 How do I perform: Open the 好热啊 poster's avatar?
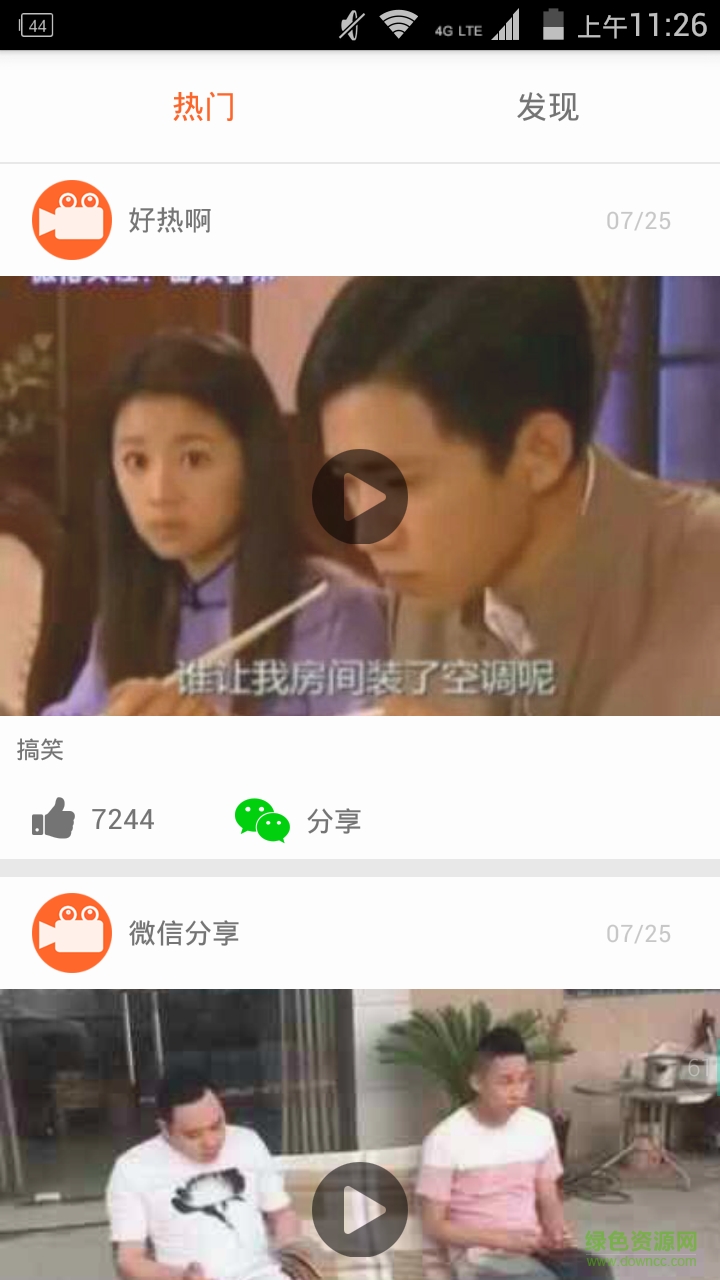click(x=71, y=220)
